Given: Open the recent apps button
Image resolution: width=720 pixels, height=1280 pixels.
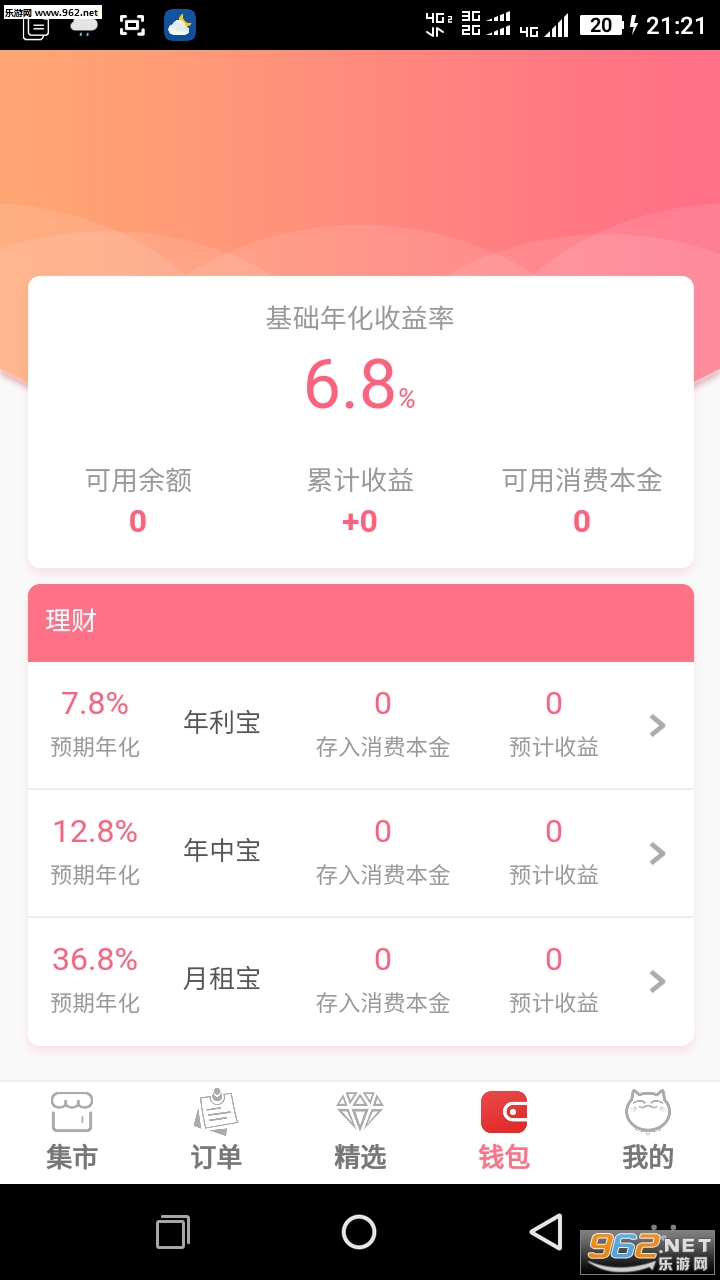Looking at the screenshot, I should (x=173, y=1232).
